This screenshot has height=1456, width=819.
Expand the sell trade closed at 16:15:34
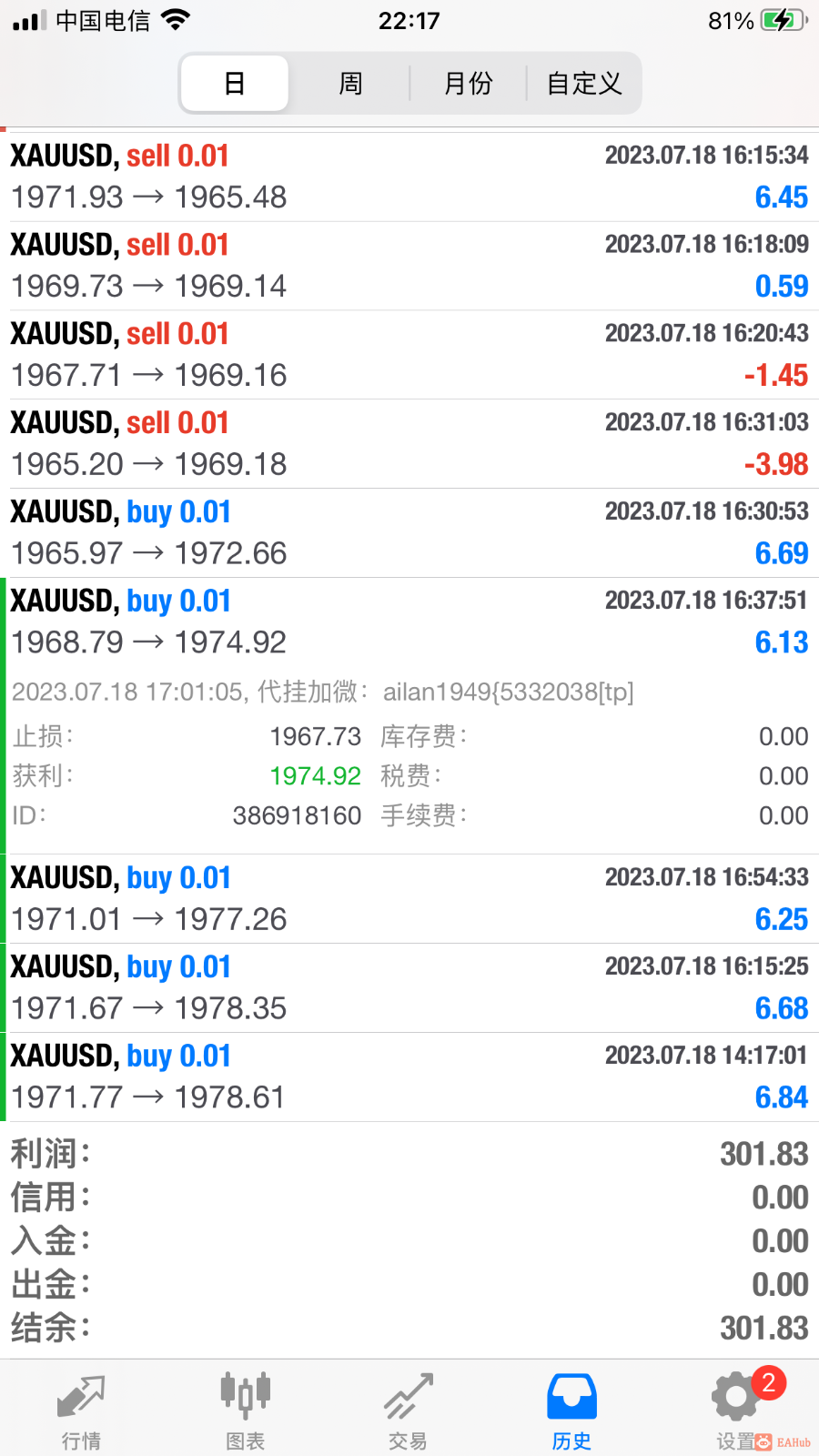(409, 177)
